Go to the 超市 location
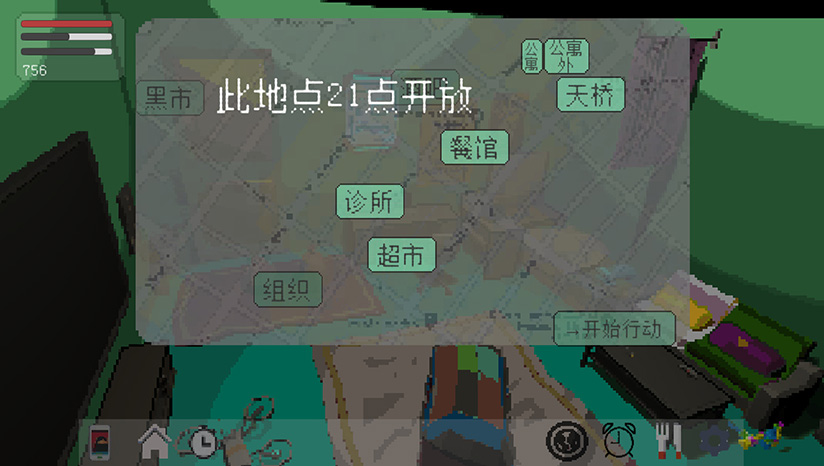Screen dimensions: 824x466 tap(402, 255)
